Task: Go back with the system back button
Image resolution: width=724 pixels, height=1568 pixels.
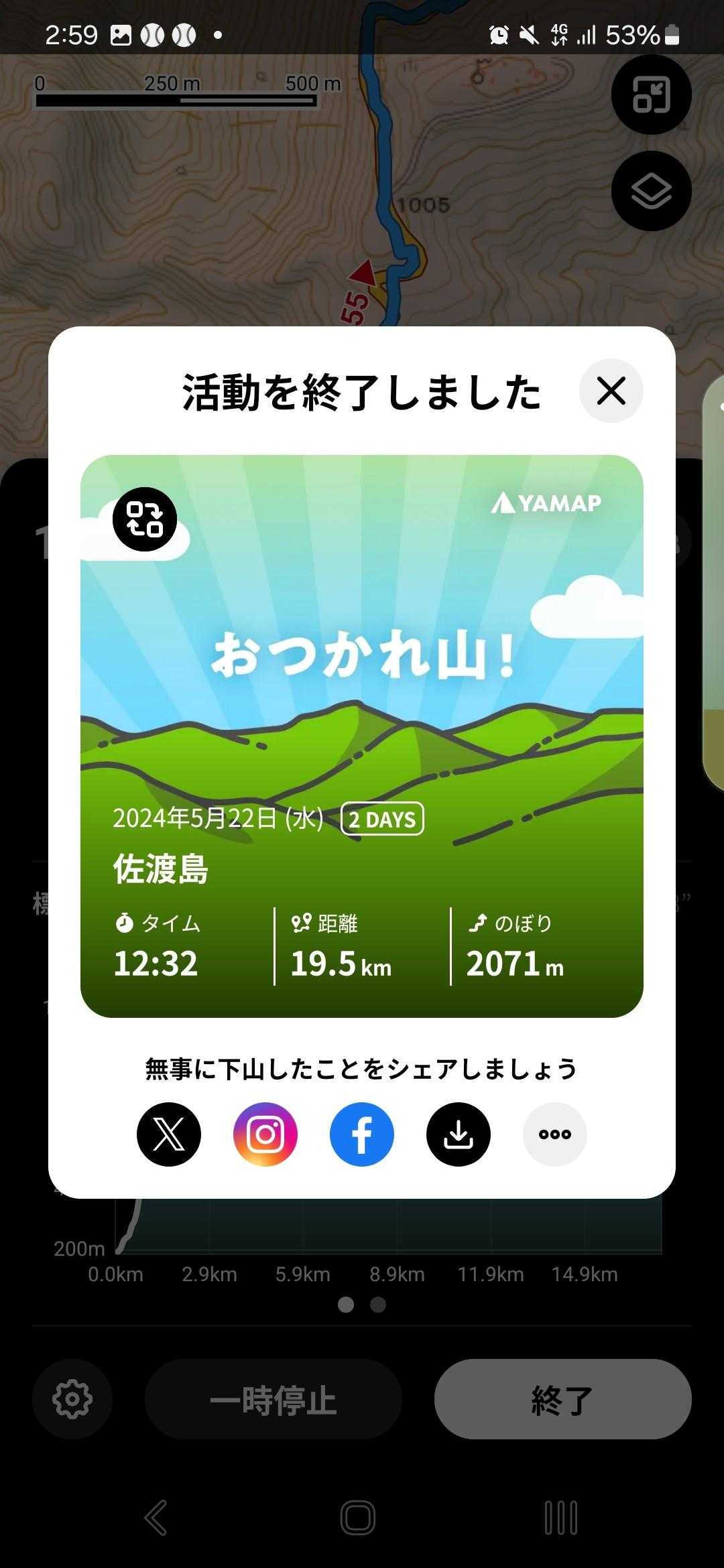Action: pos(156,1517)
